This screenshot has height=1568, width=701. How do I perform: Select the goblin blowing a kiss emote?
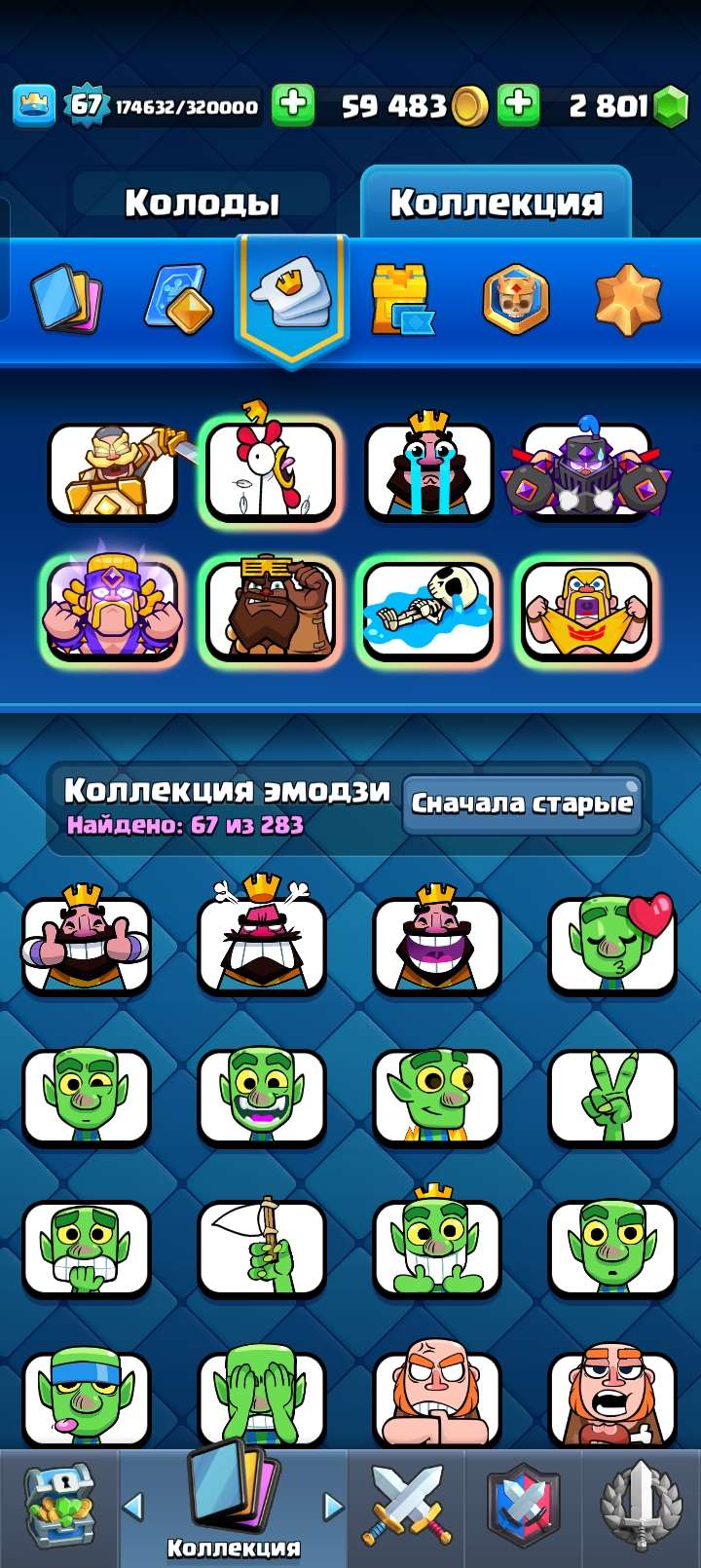611,943
